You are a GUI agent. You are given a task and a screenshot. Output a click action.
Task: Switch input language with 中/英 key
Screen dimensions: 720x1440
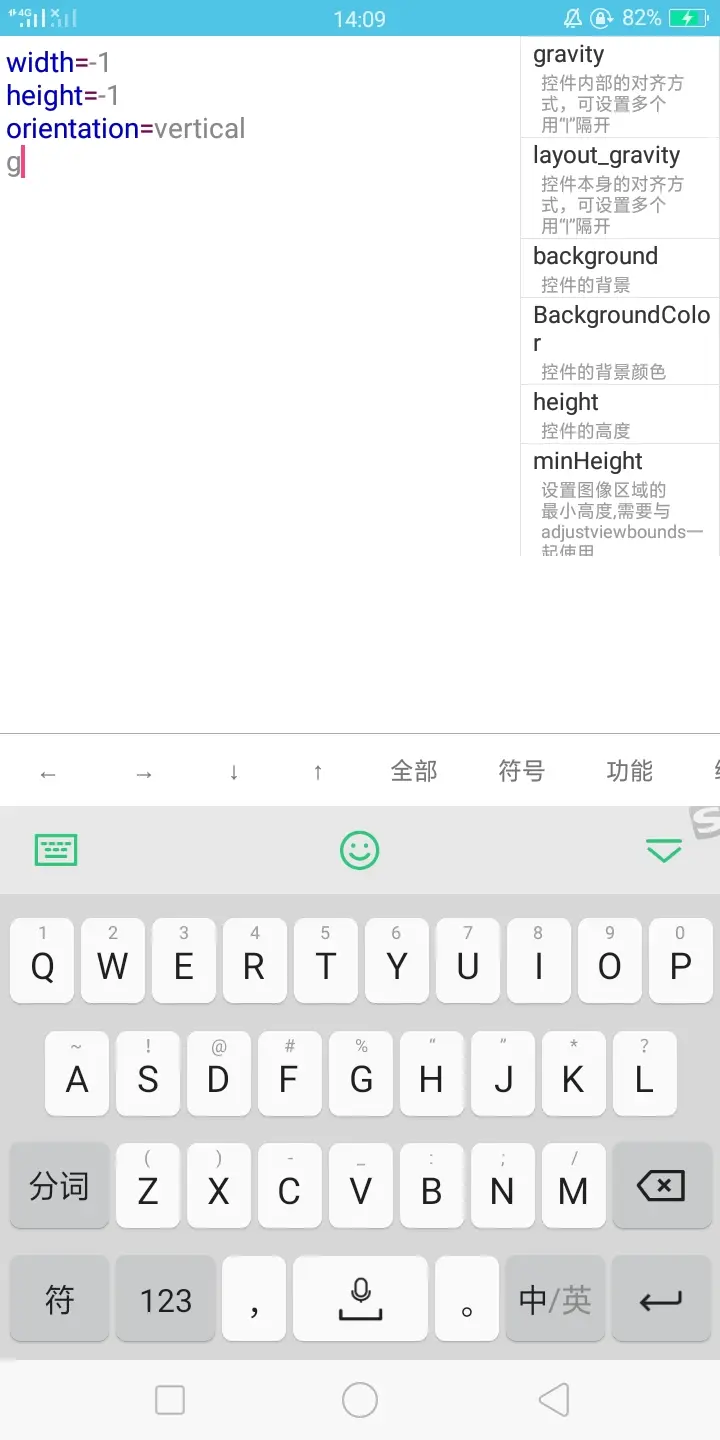(x=555, y=1299)
